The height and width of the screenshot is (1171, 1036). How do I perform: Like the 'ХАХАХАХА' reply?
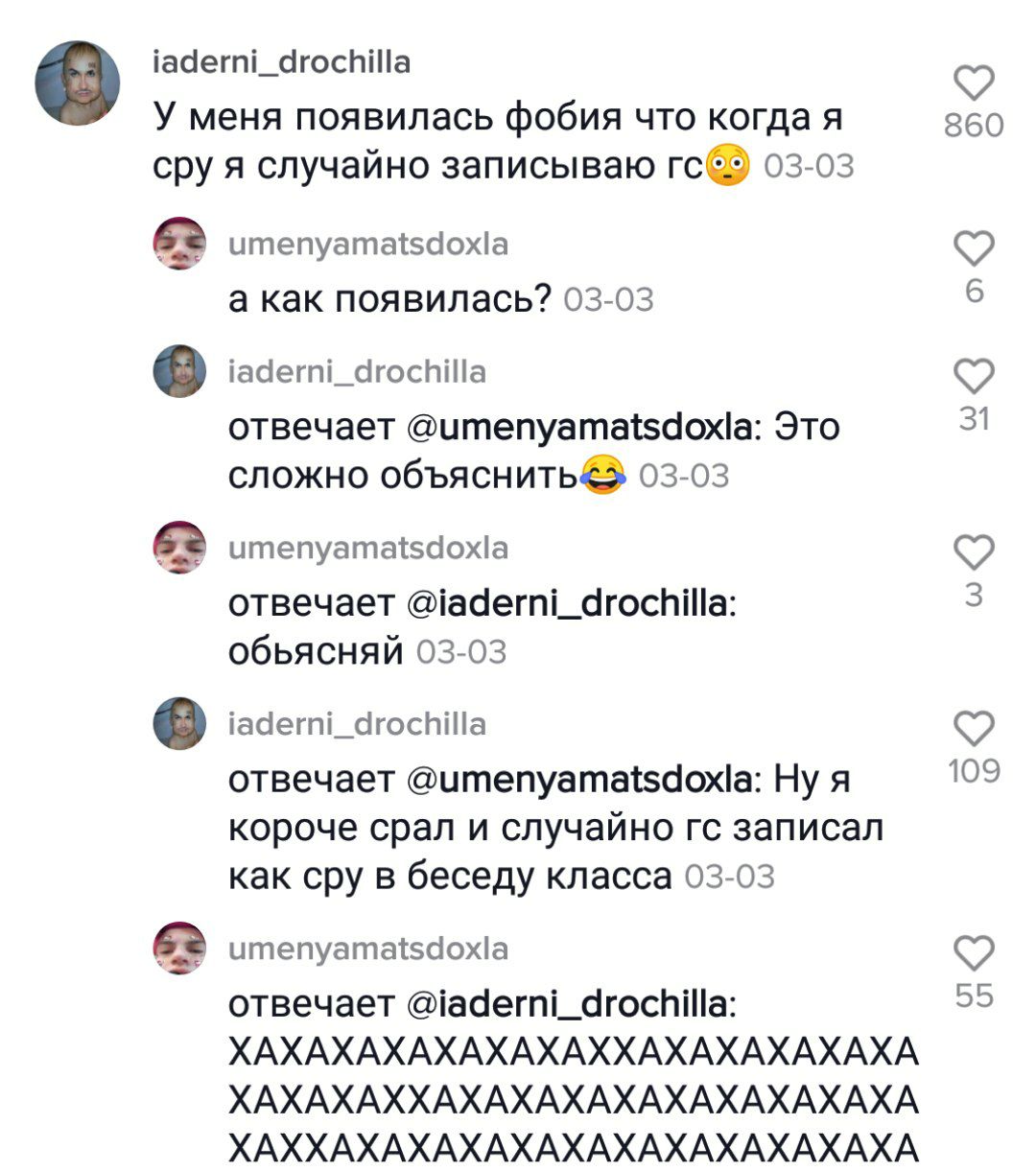974,953
